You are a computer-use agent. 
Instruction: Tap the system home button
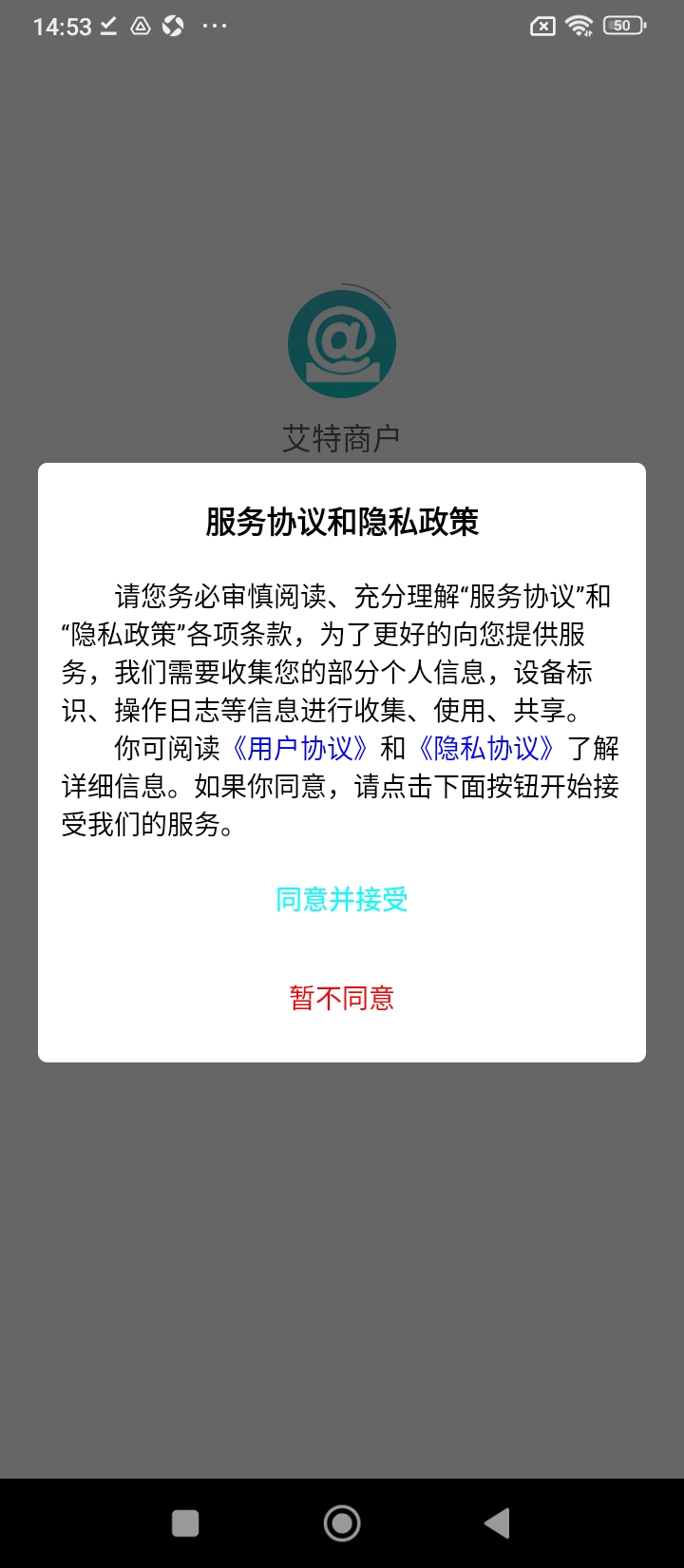pos(342,1523)
